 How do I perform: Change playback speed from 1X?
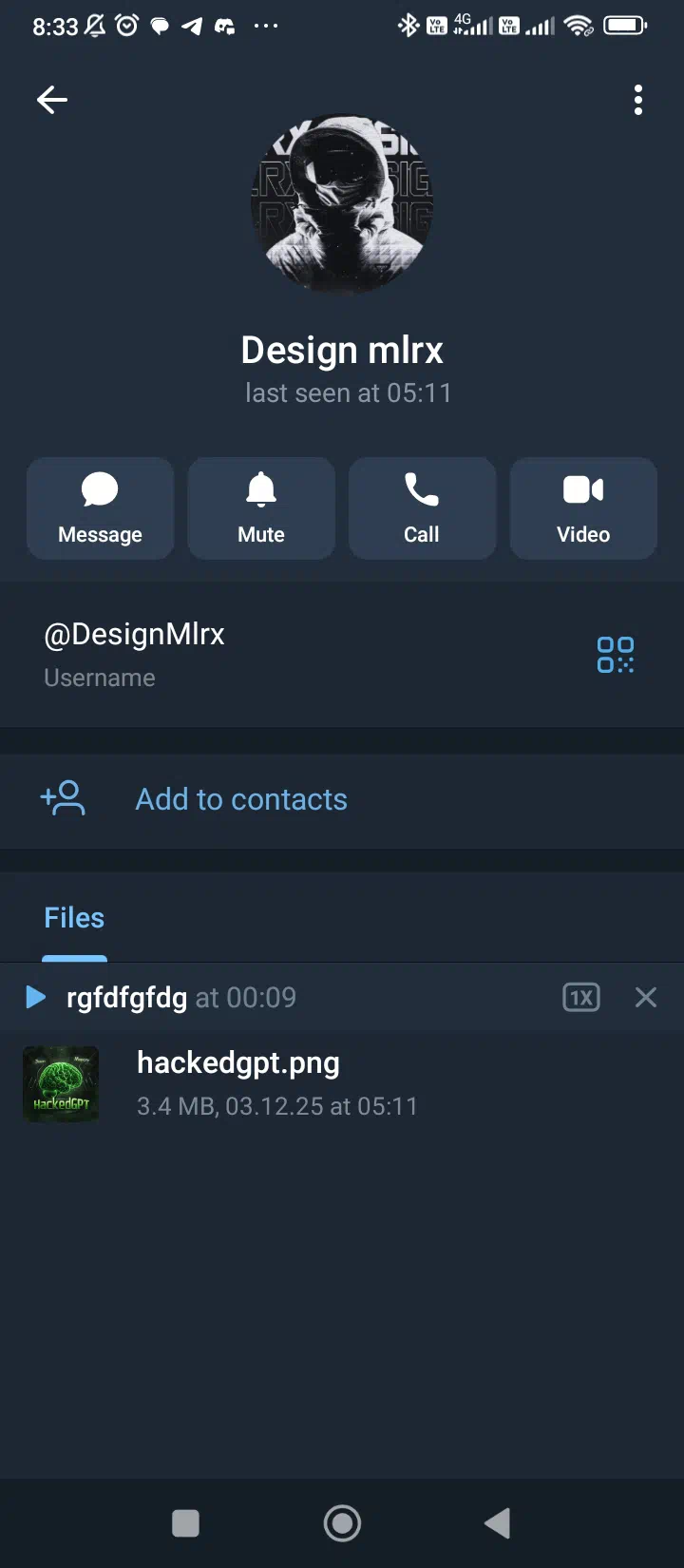(580, 997)
